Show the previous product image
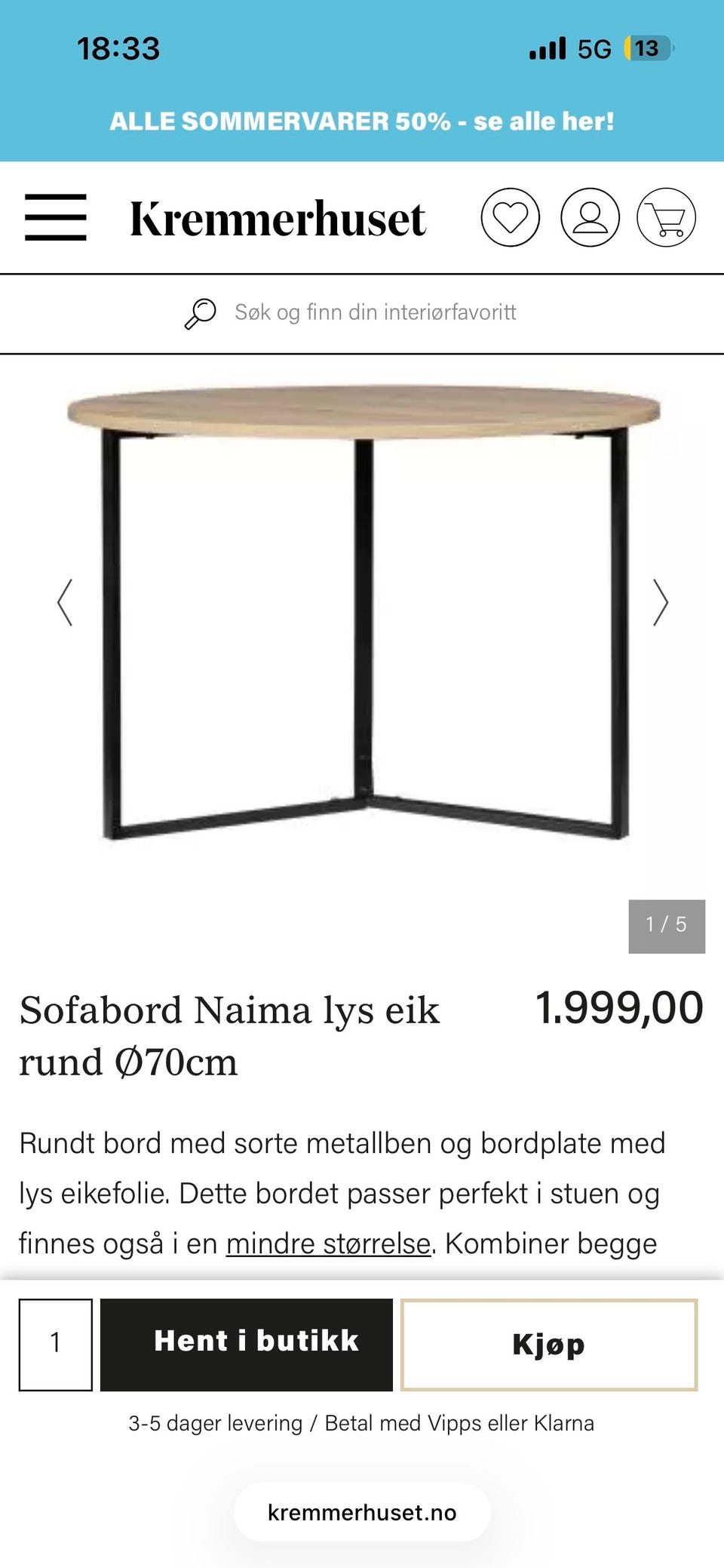 point(65,602)
